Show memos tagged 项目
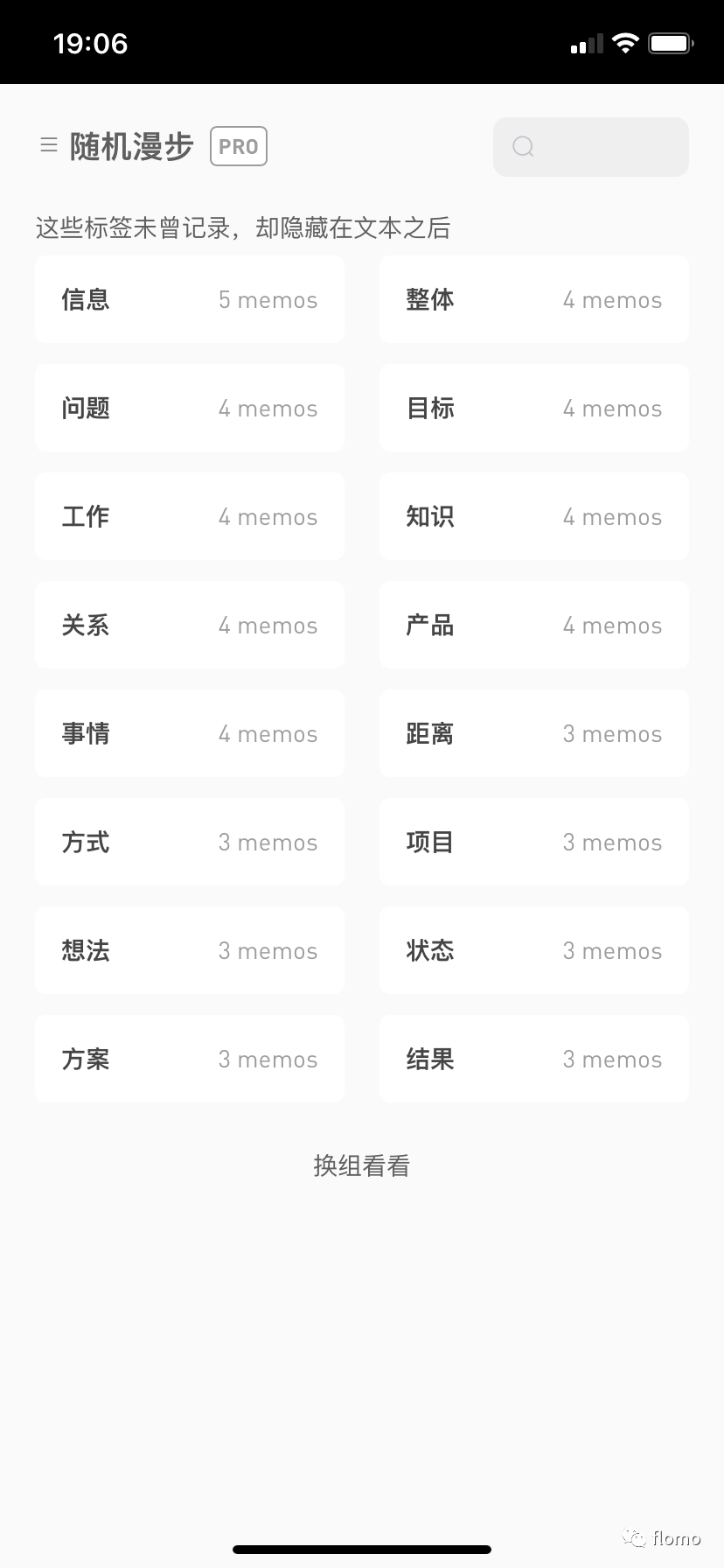This screenshot has height=1568, width=724. point(534,842)
